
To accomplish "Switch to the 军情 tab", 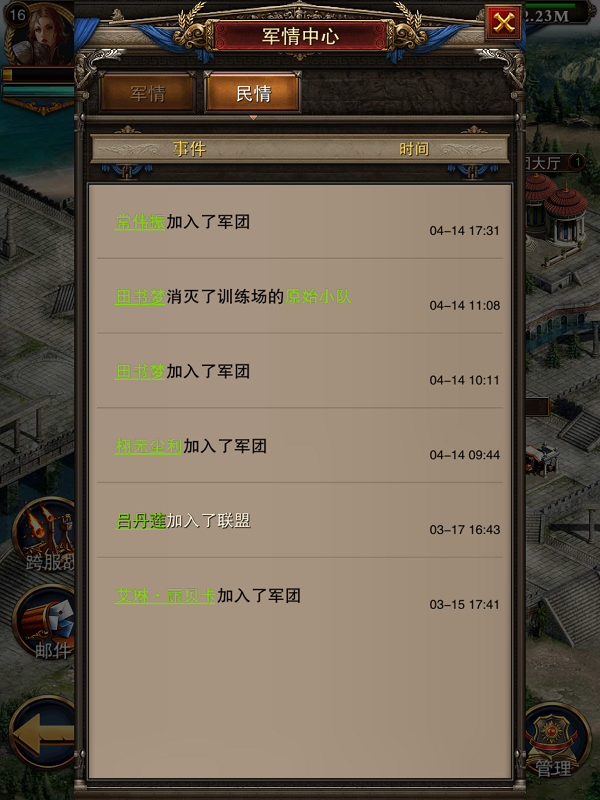I will pyautogui.click(x=148, y=94).
